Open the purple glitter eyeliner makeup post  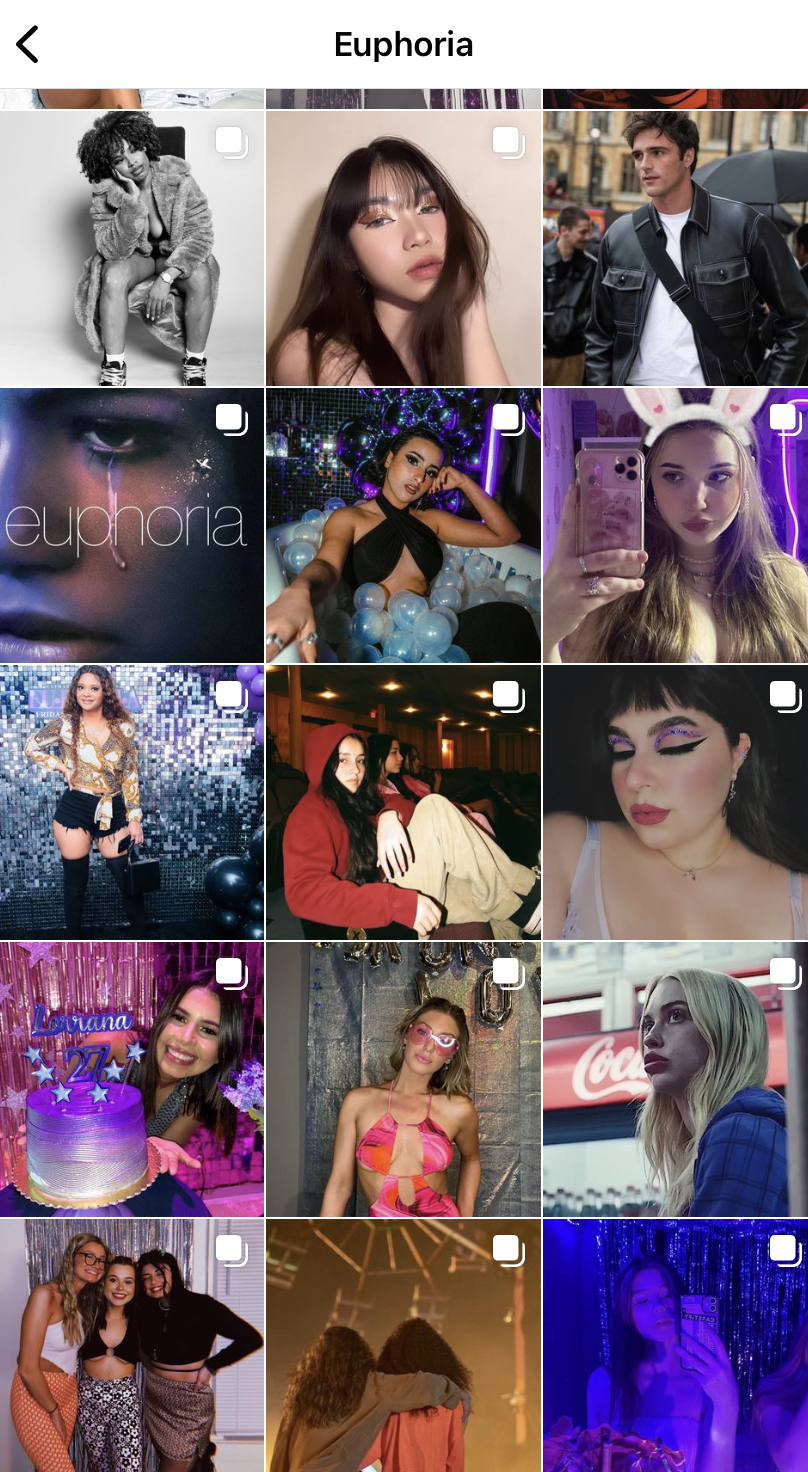point(675,802)
